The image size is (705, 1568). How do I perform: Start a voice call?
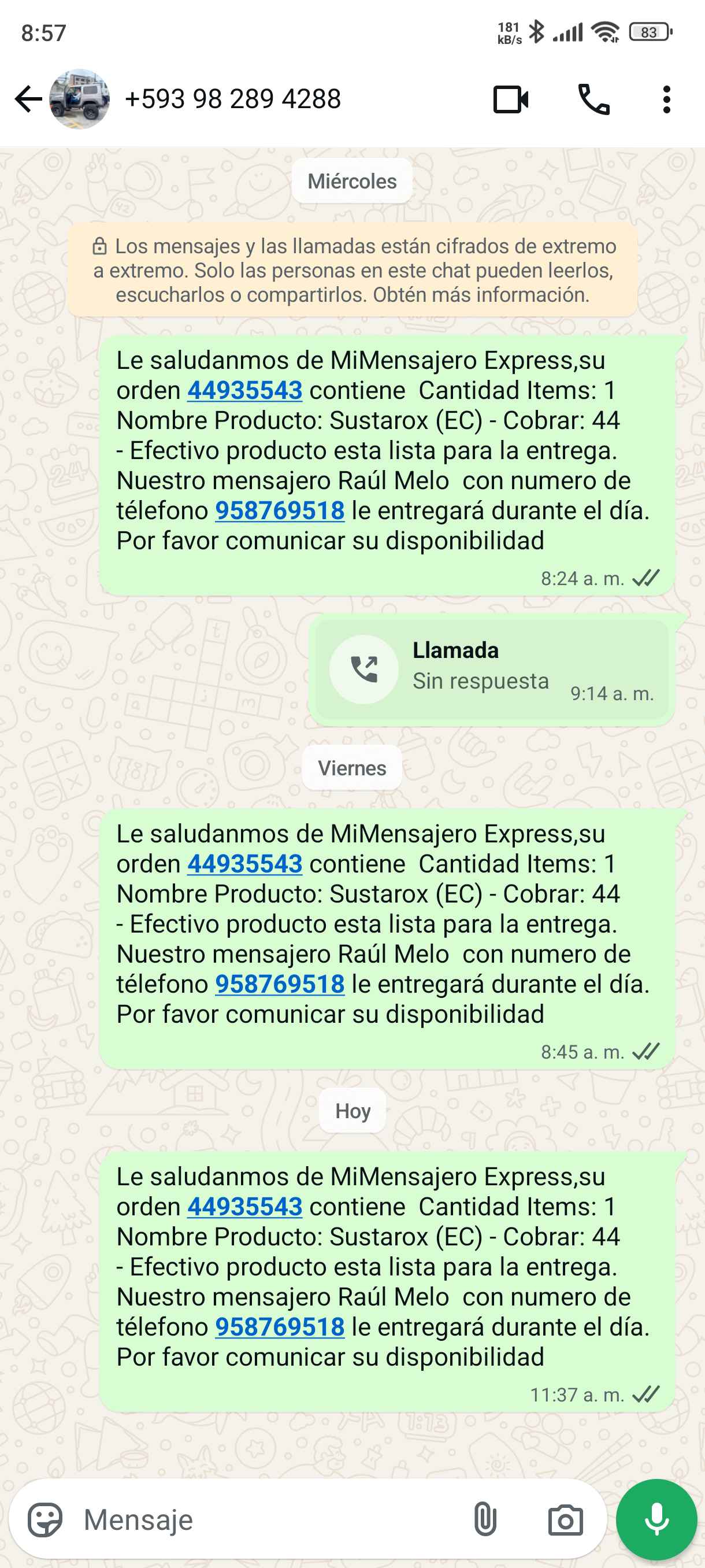point(593,100)
